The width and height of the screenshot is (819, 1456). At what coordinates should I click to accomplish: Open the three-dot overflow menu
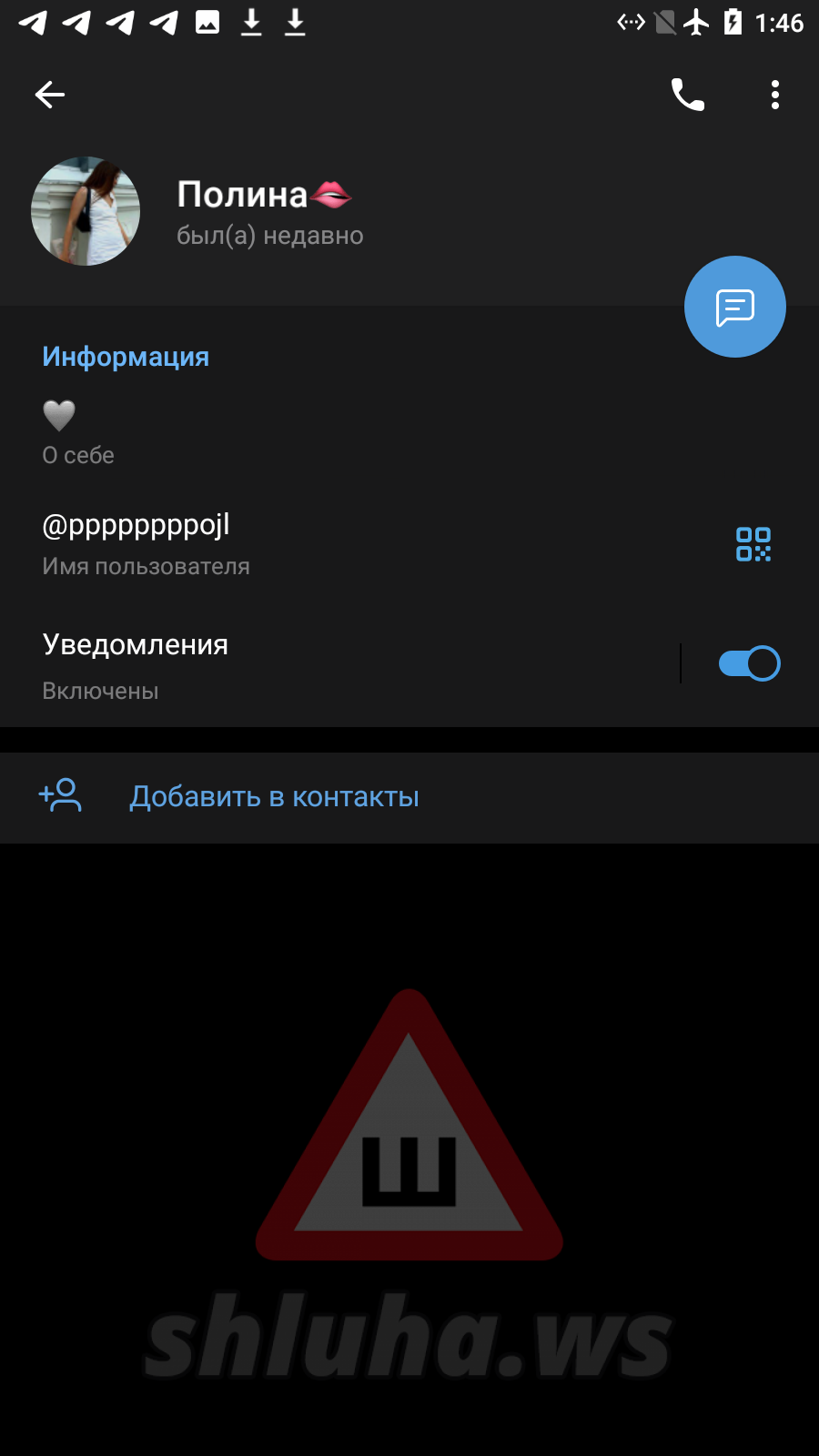(774, 95)
